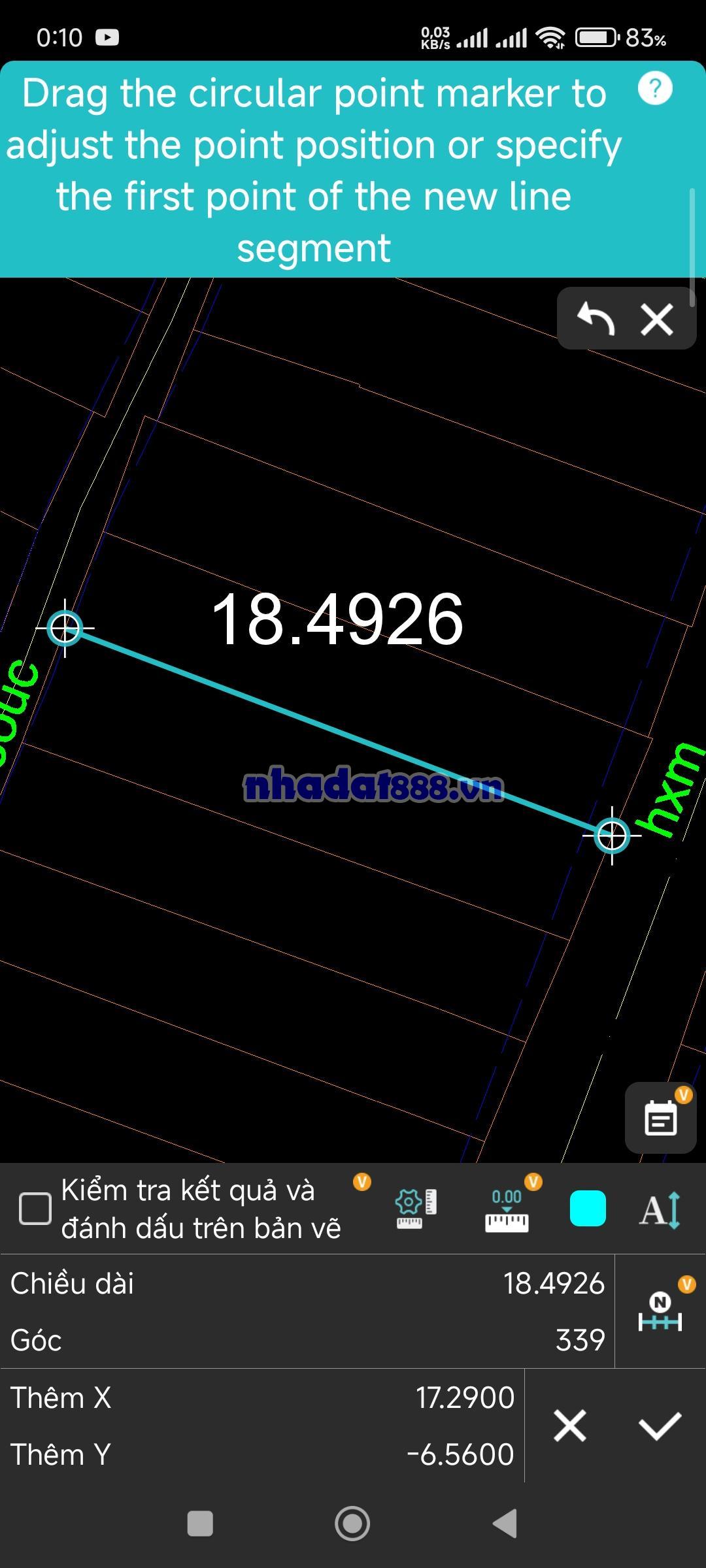
Task: Open measurement scale settings gear icon
Action: click(x=416, y=1209)
